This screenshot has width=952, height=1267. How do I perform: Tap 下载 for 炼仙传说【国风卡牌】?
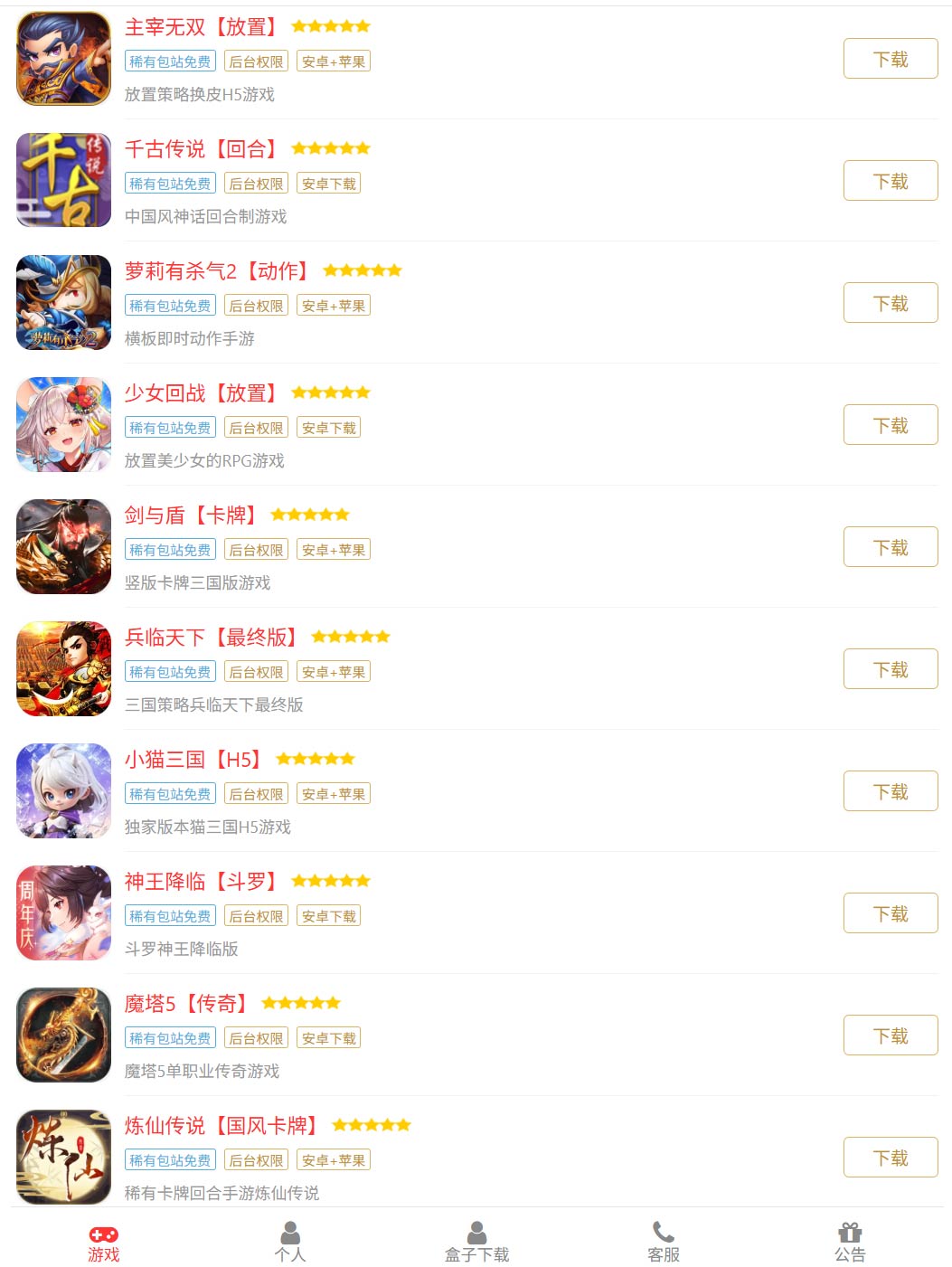point(890,1158)
